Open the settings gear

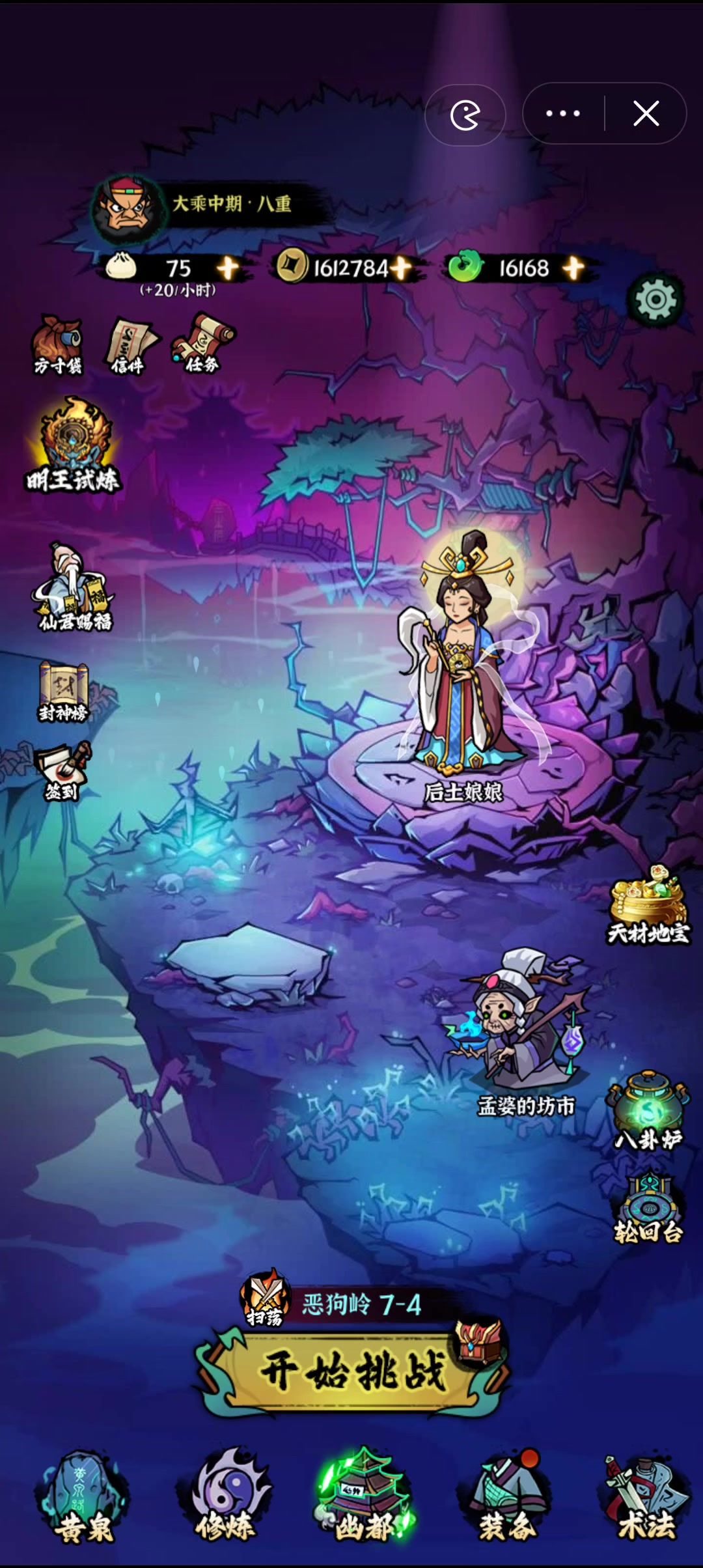655,300
